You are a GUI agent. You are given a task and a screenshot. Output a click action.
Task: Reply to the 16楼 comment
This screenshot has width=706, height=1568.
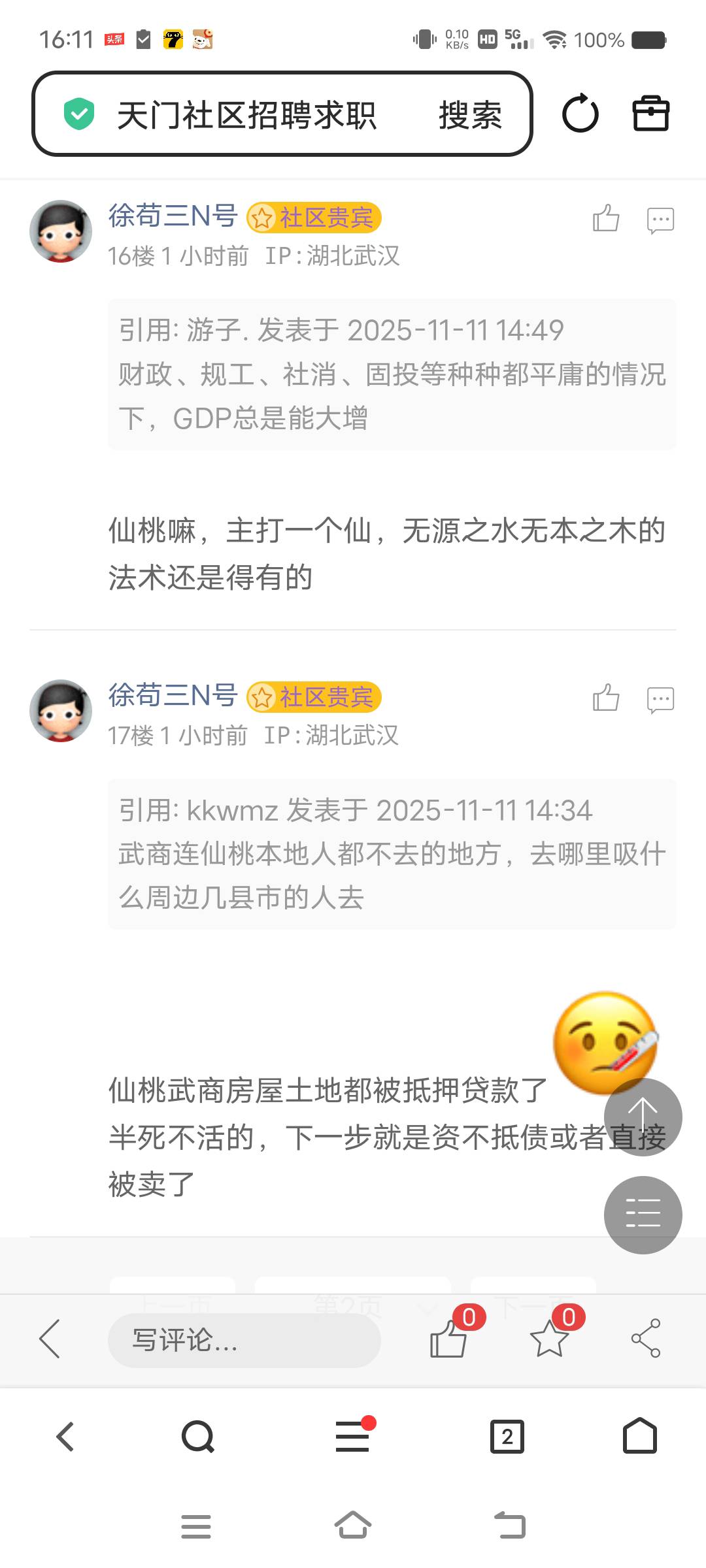coord(660,220)
